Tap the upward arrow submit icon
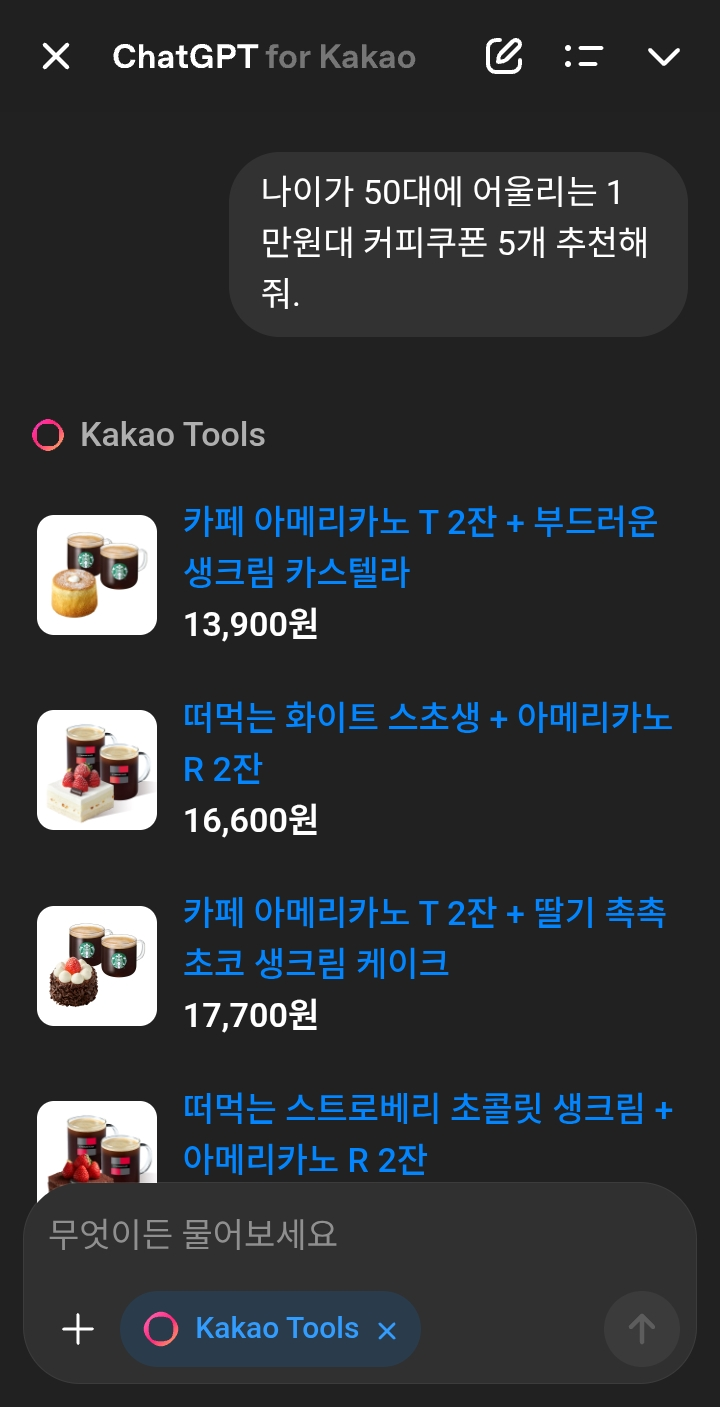 point(642,1329)
